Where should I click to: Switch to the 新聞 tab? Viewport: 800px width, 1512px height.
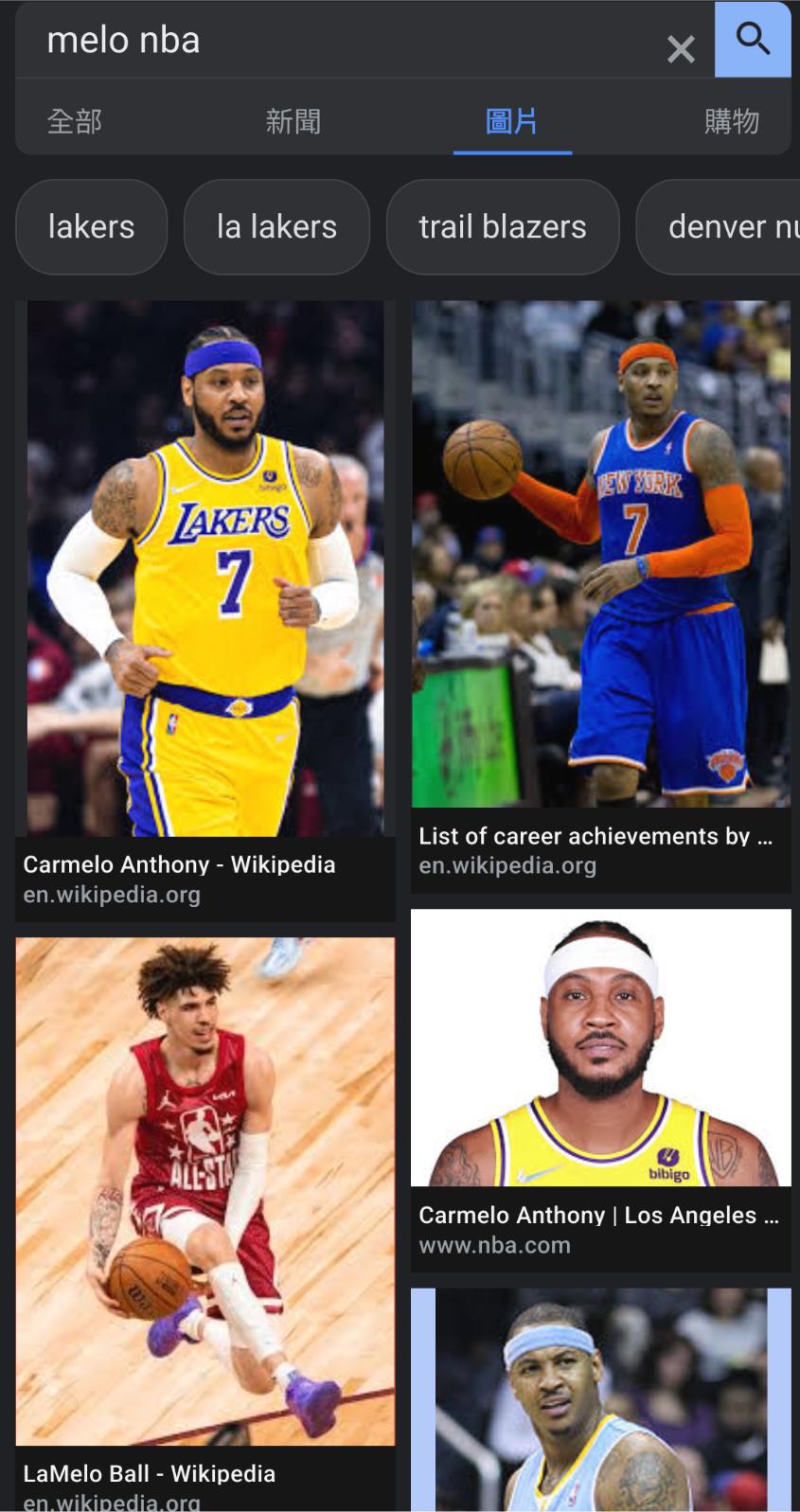coord(293,121)
